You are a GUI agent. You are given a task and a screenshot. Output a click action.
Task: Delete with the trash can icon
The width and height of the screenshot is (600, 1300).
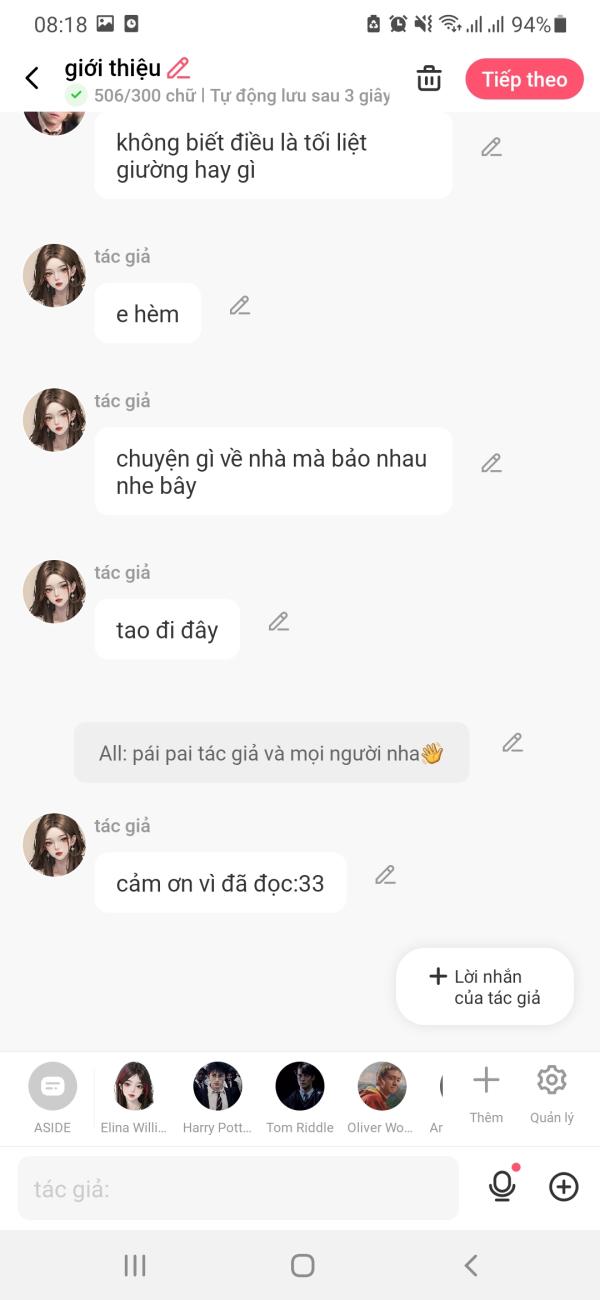point(429,79)
